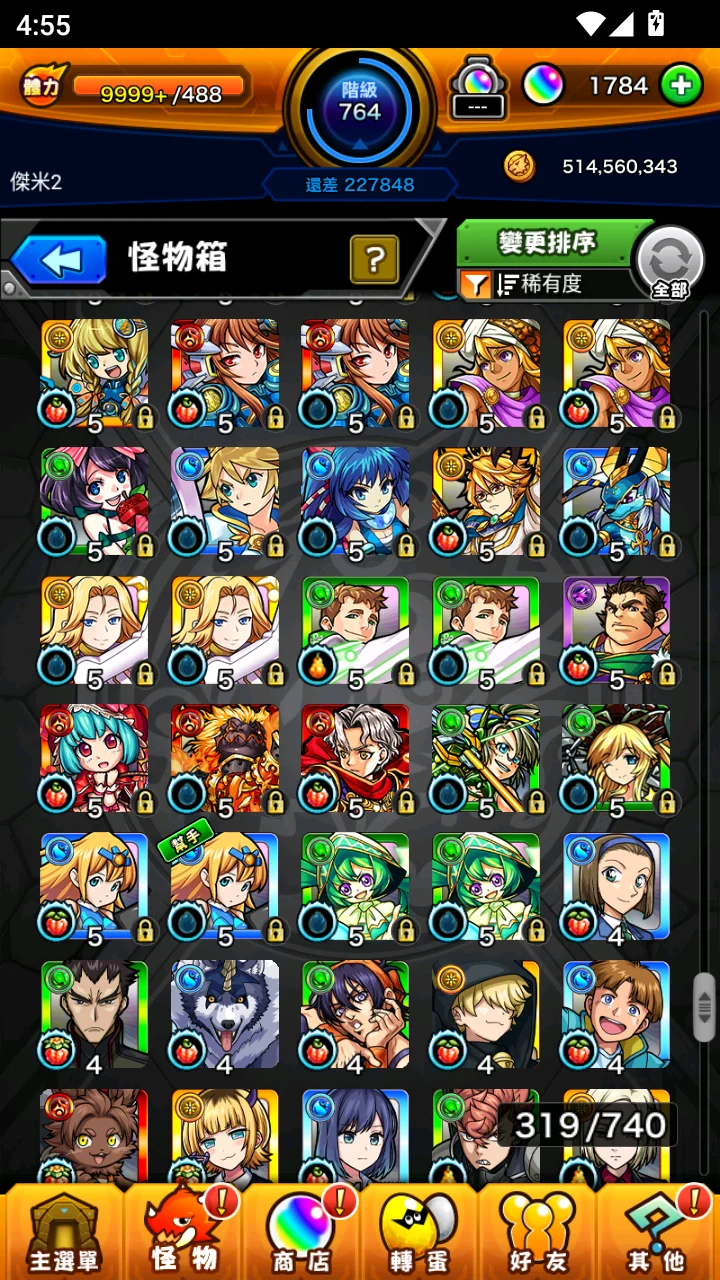Image resolution: width=720 pixels, height=1280 pixels.
Task: Open the 怪物 tab
Action: click(184, 1232)
